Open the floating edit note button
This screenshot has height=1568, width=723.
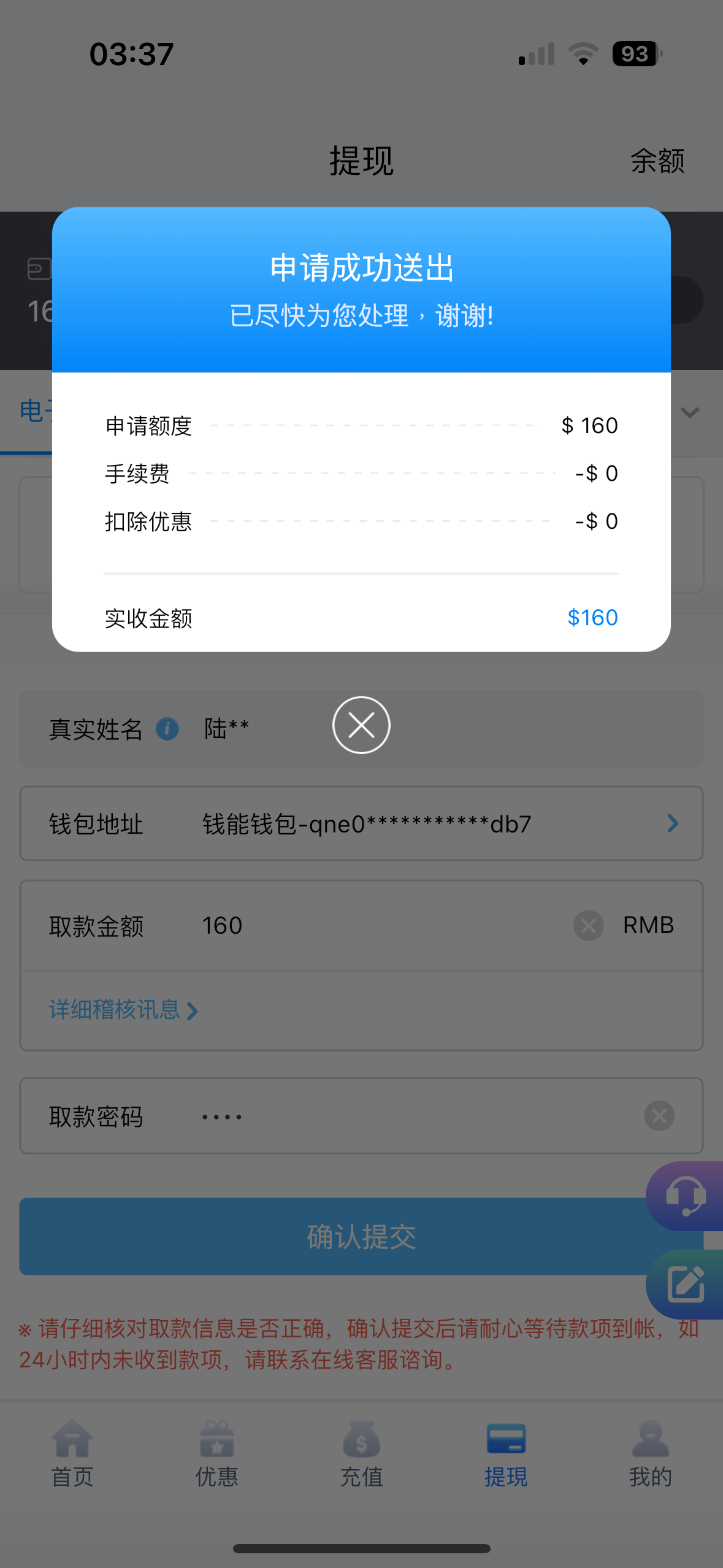click(685, 1284)
